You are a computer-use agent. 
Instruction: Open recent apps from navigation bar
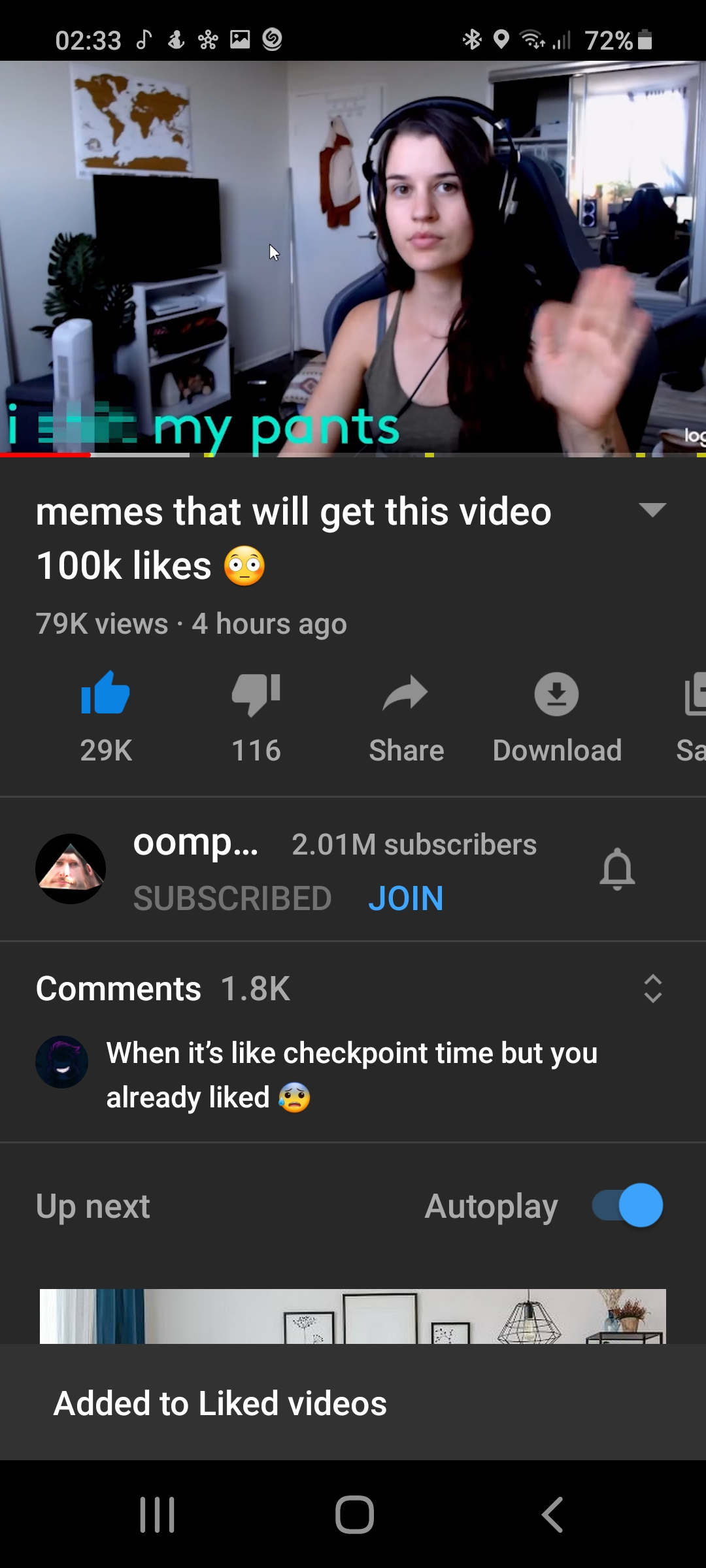[x=157, y=1514]
